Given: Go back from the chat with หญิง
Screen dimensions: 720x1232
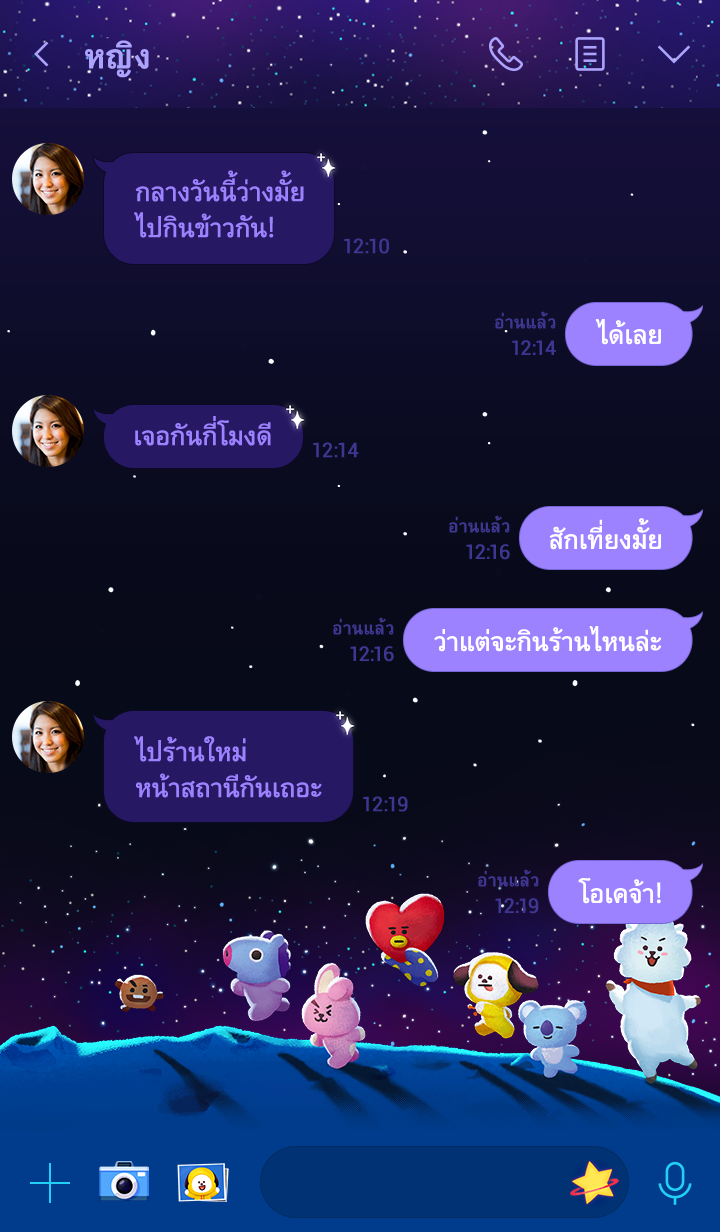Looking at the screenshot, I should (x=41, y=55).
